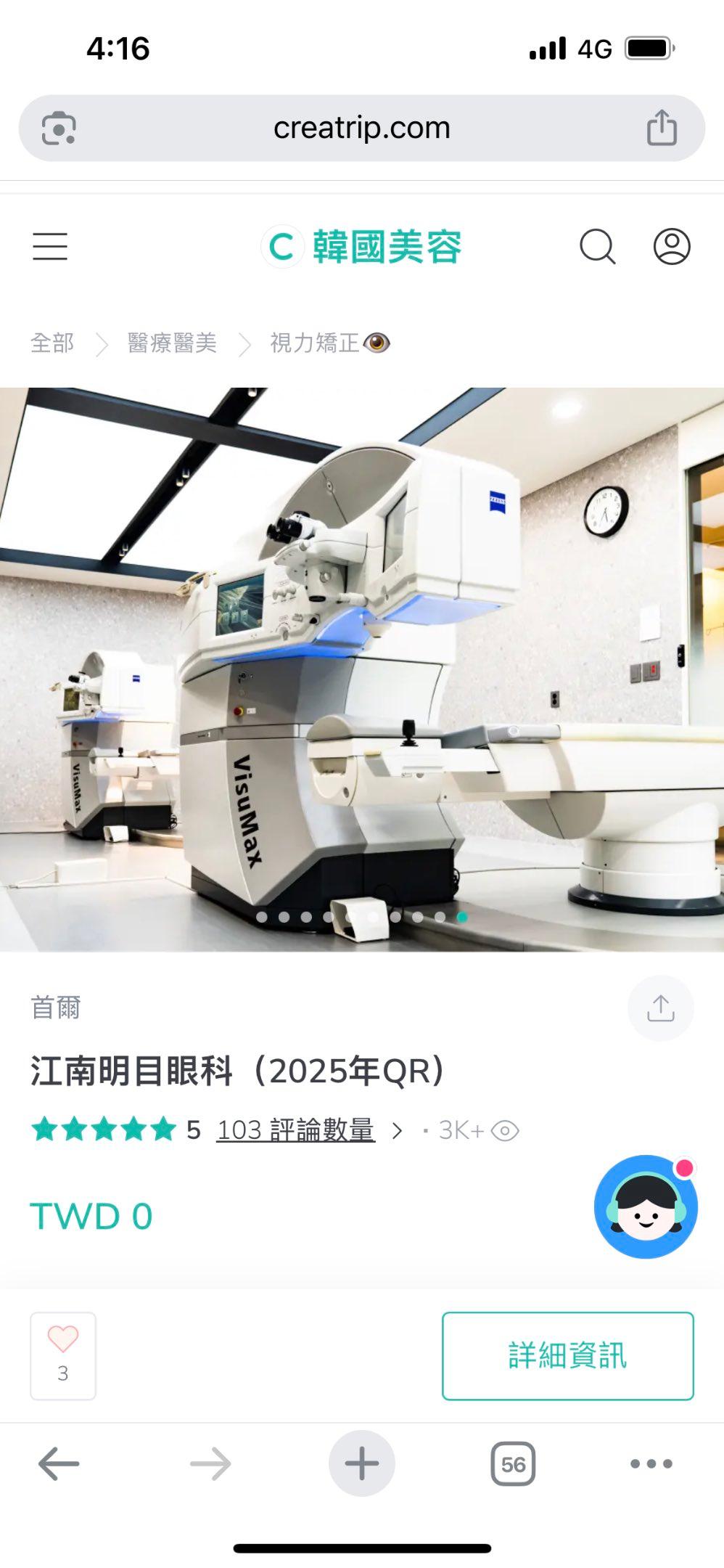Open the VisuMax clinic photo
Viewport: 724px width, 1568px height.
tap(361, 668)
